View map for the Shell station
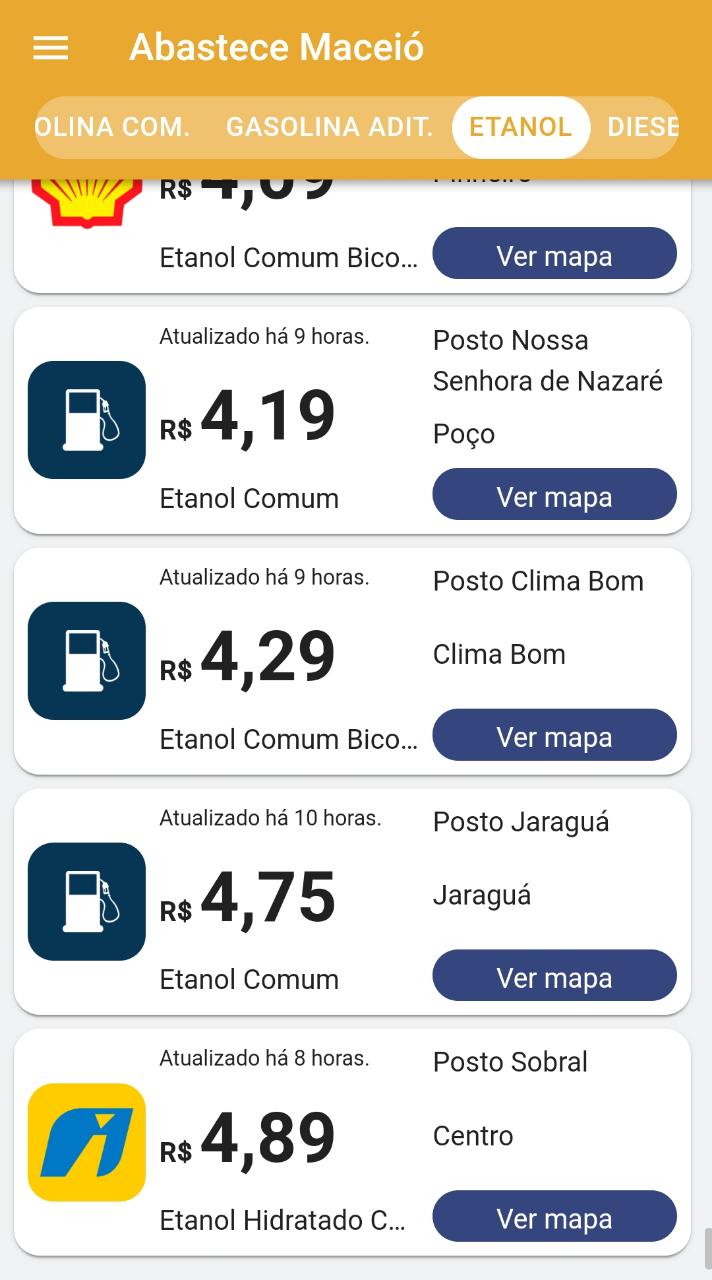 (x=554, y=254)
